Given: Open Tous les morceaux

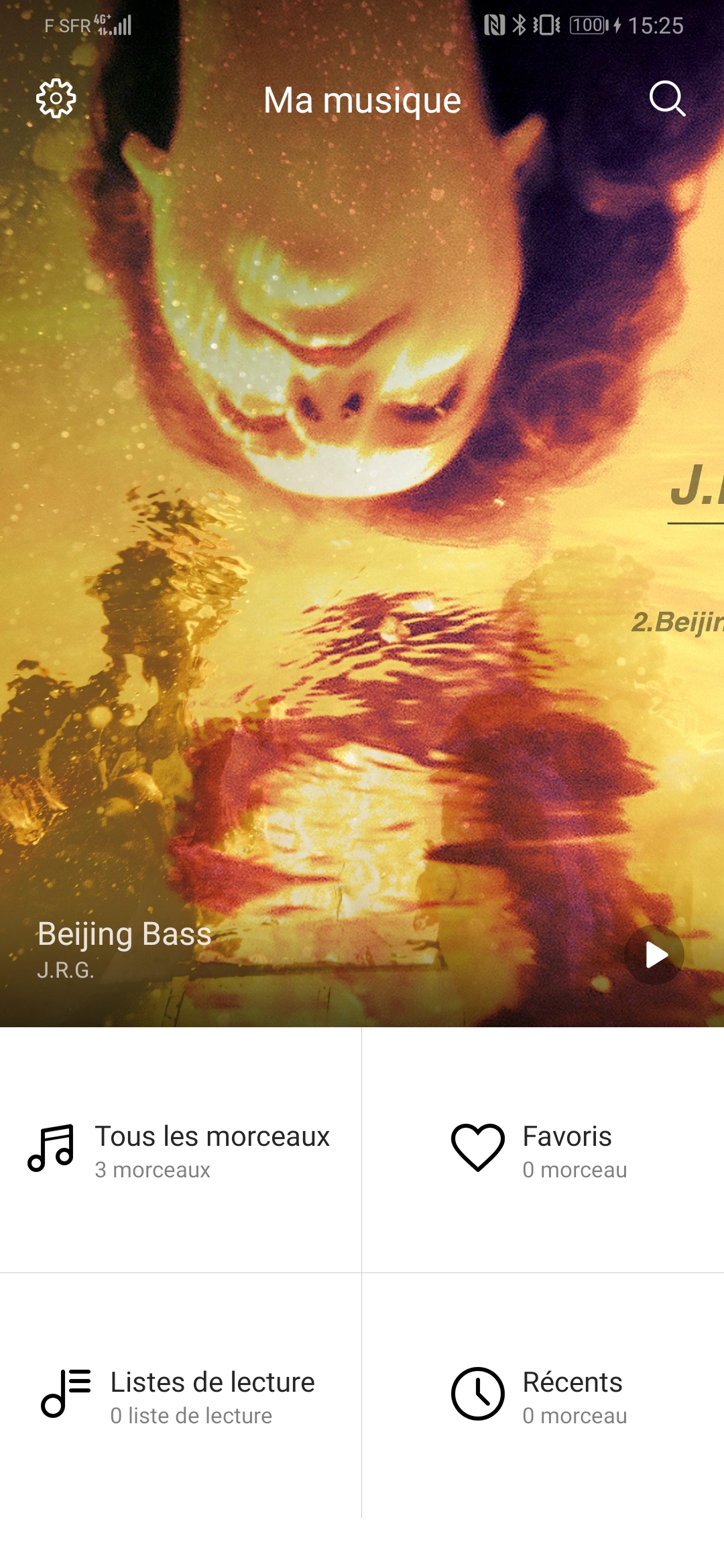Looking at the screenshot, I should (180, 1150).
